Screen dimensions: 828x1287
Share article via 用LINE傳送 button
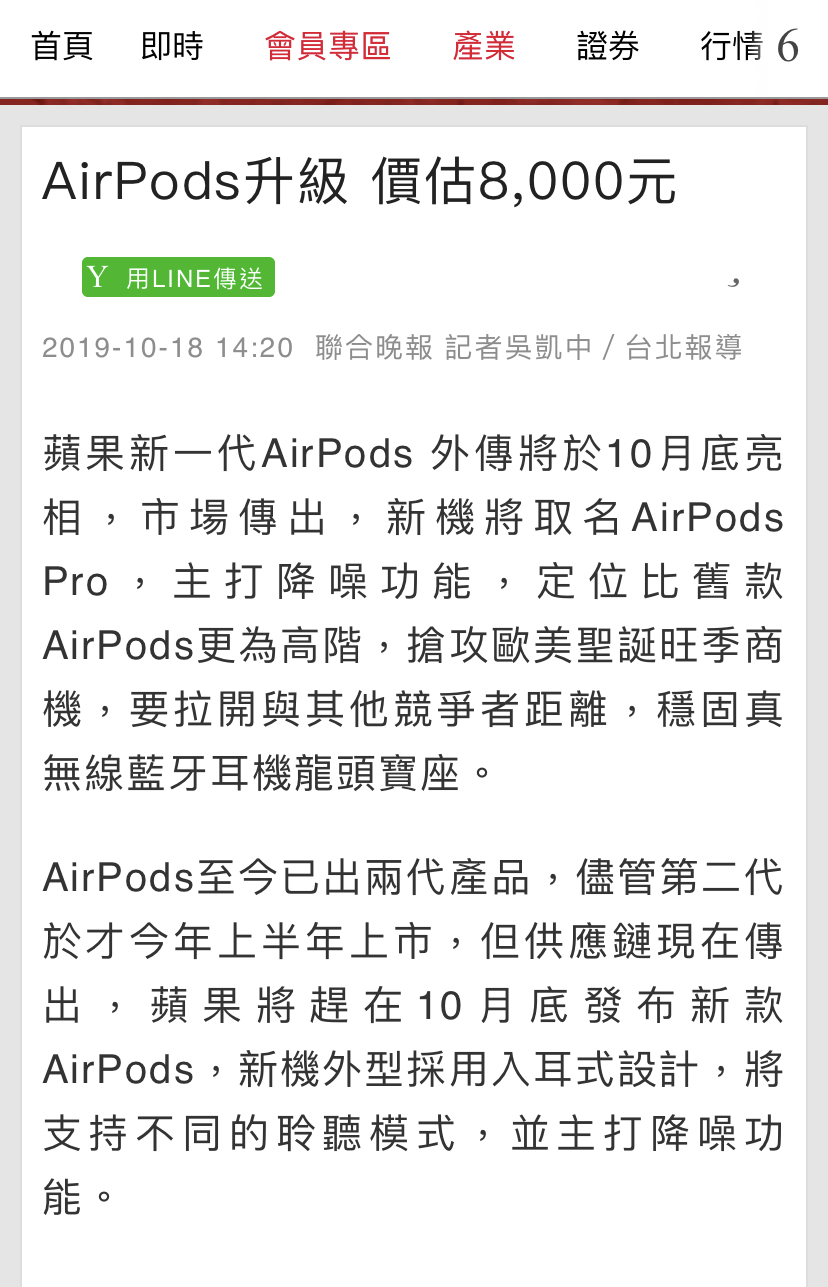(x=178, y=278)
